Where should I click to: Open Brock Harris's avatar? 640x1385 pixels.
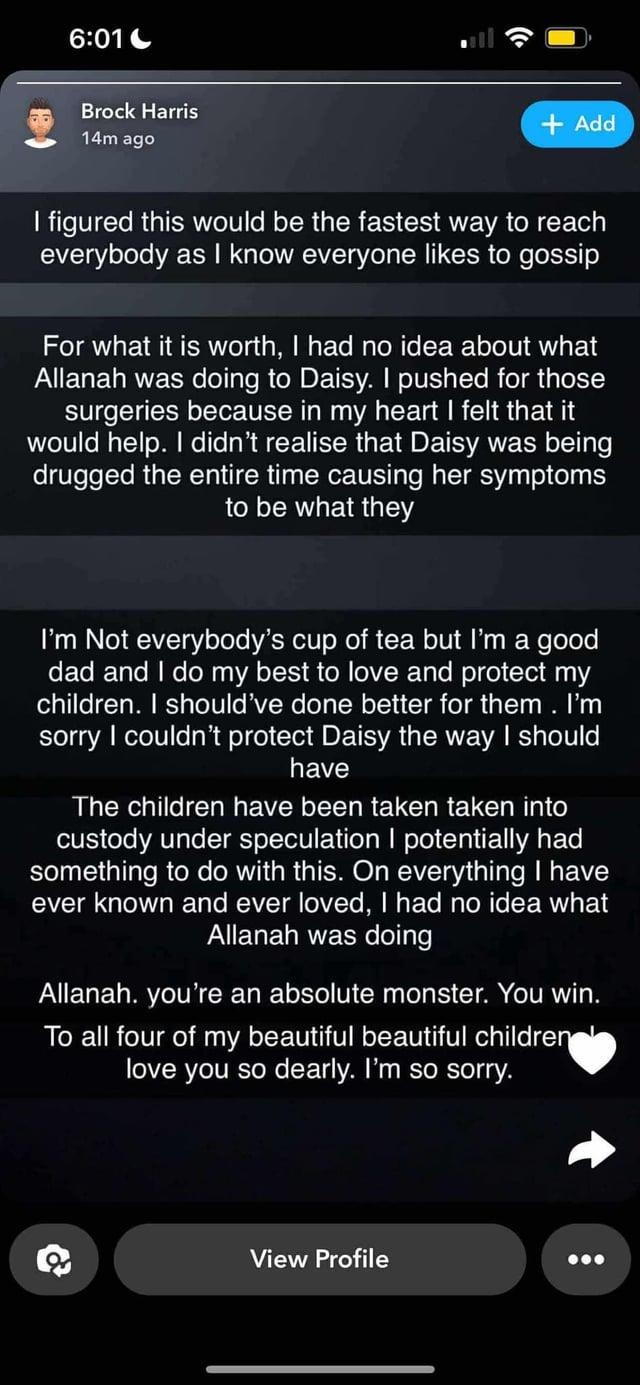coord(41,124)
